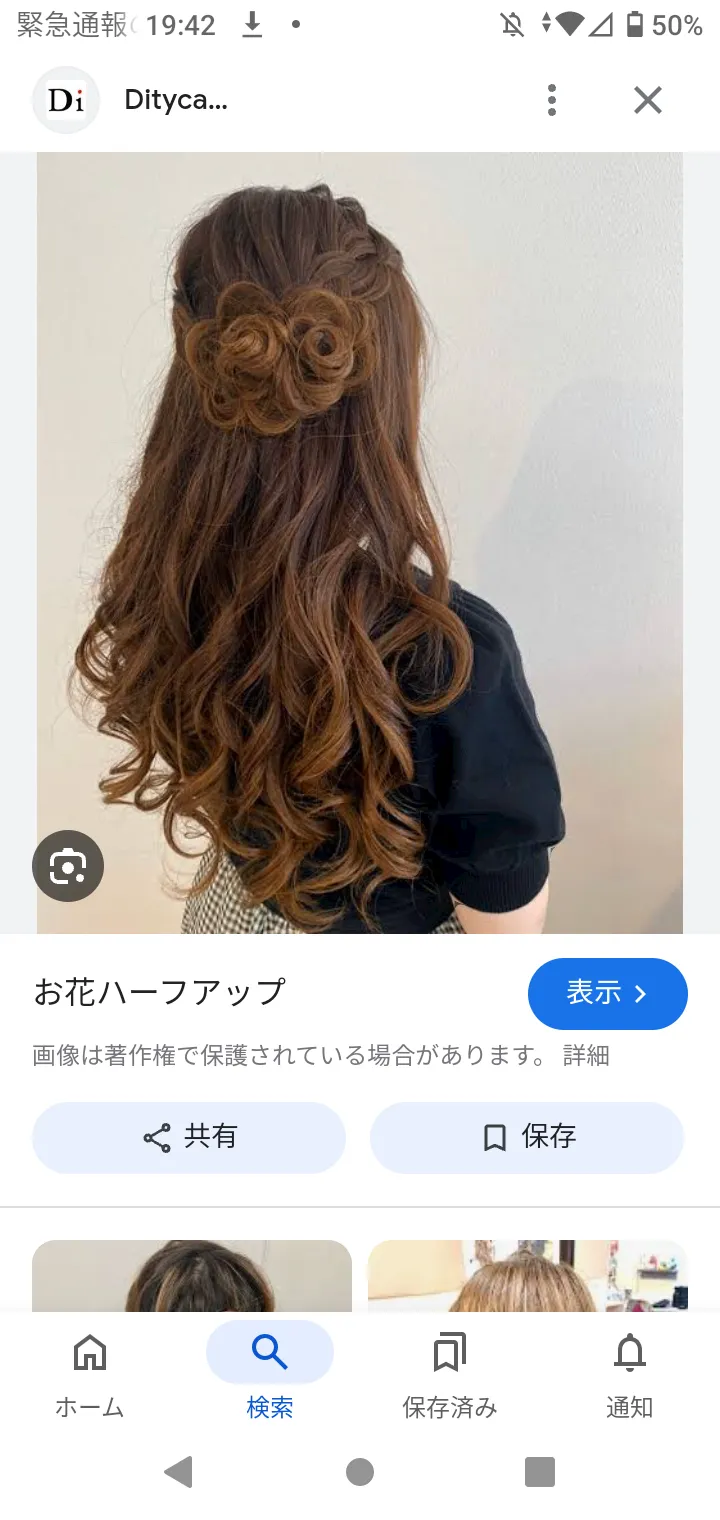Open the main flower half-up hairstyle photo
Viewport: 720px width, 1520px height.
[360, 542]
